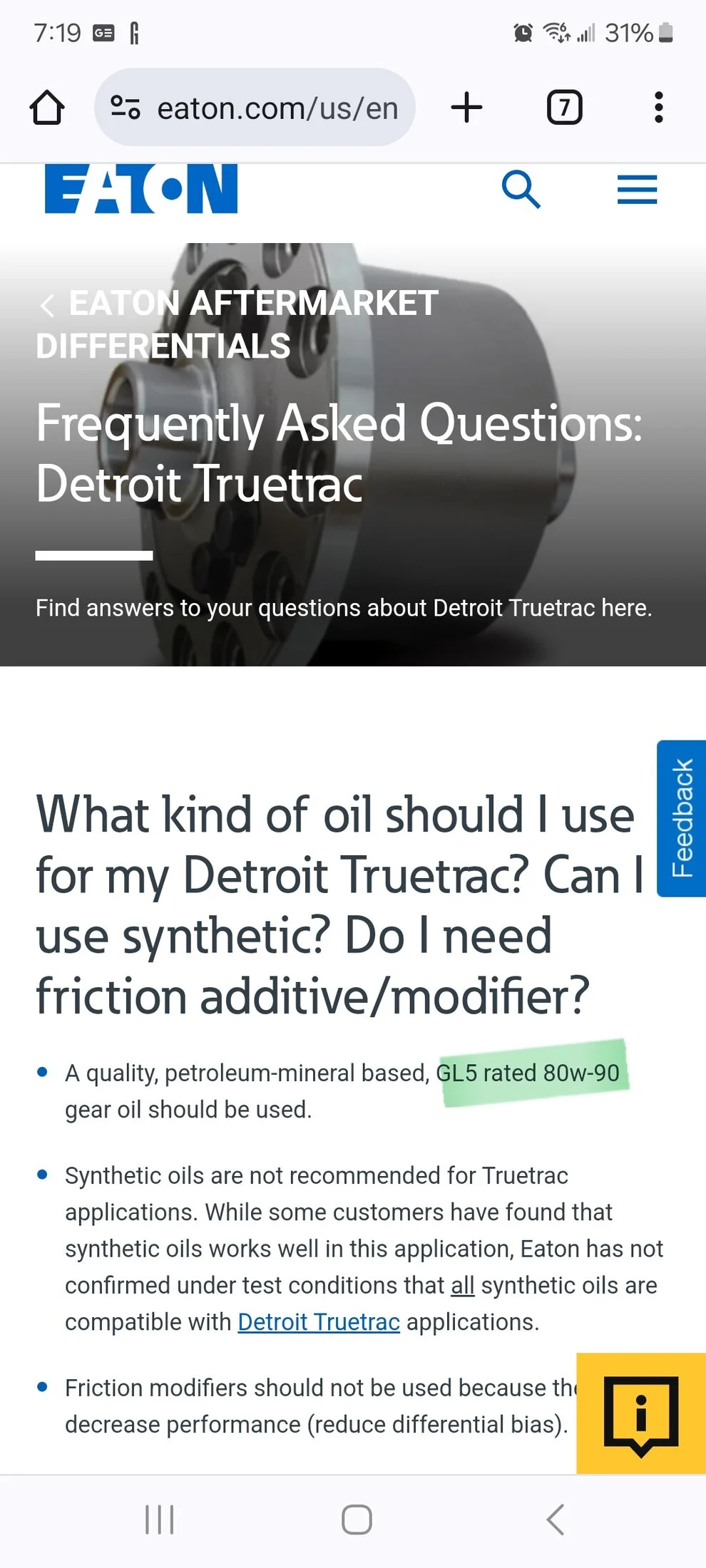The image size is (706, 1568).
Task: Tap the eaton.com address bar
Action: [255, 108]
